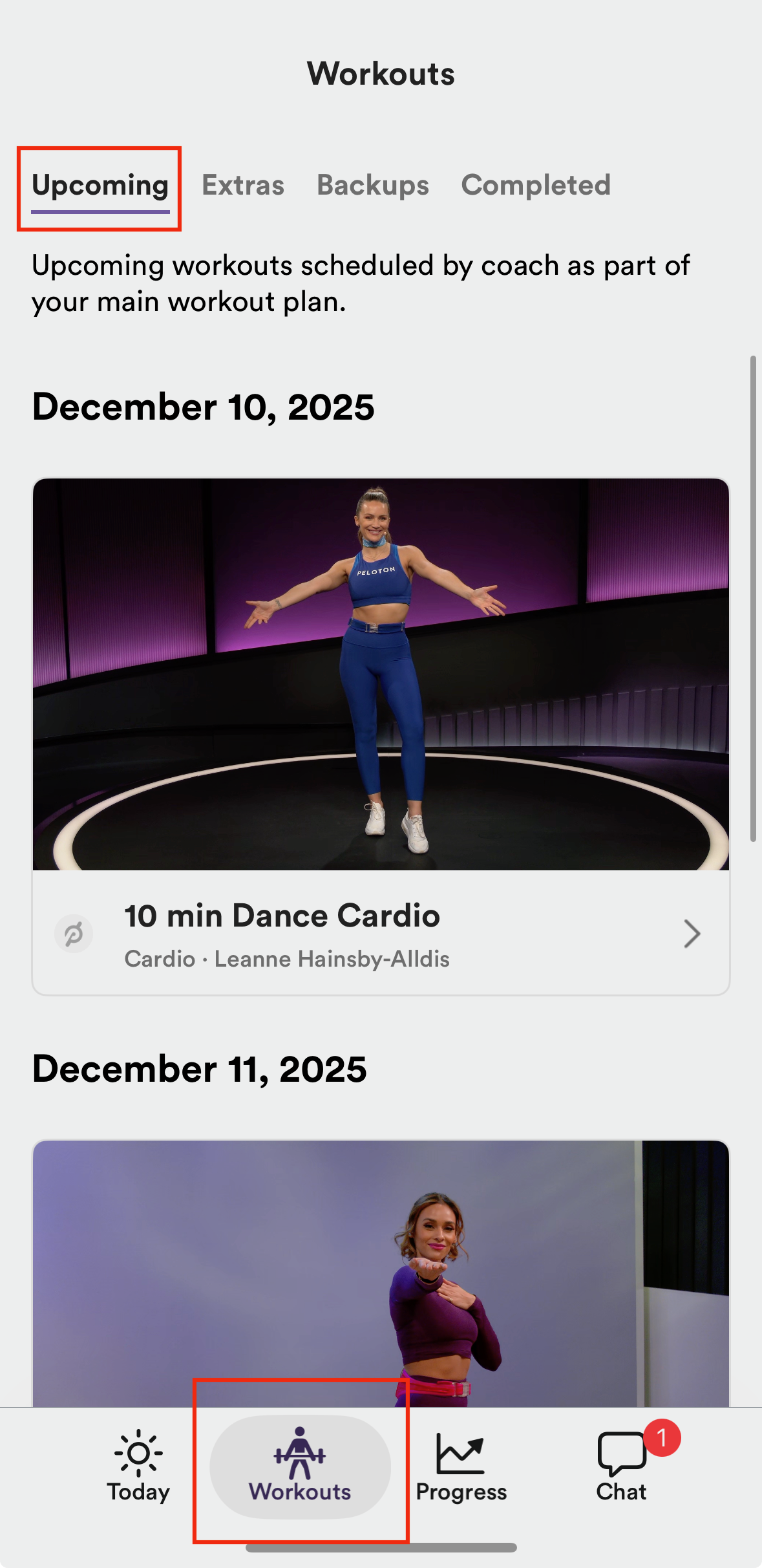This screenshot has width=762, height=1568.
Task: Select Workouts in the bottom navigation
Action: (x=300, y=1466)
